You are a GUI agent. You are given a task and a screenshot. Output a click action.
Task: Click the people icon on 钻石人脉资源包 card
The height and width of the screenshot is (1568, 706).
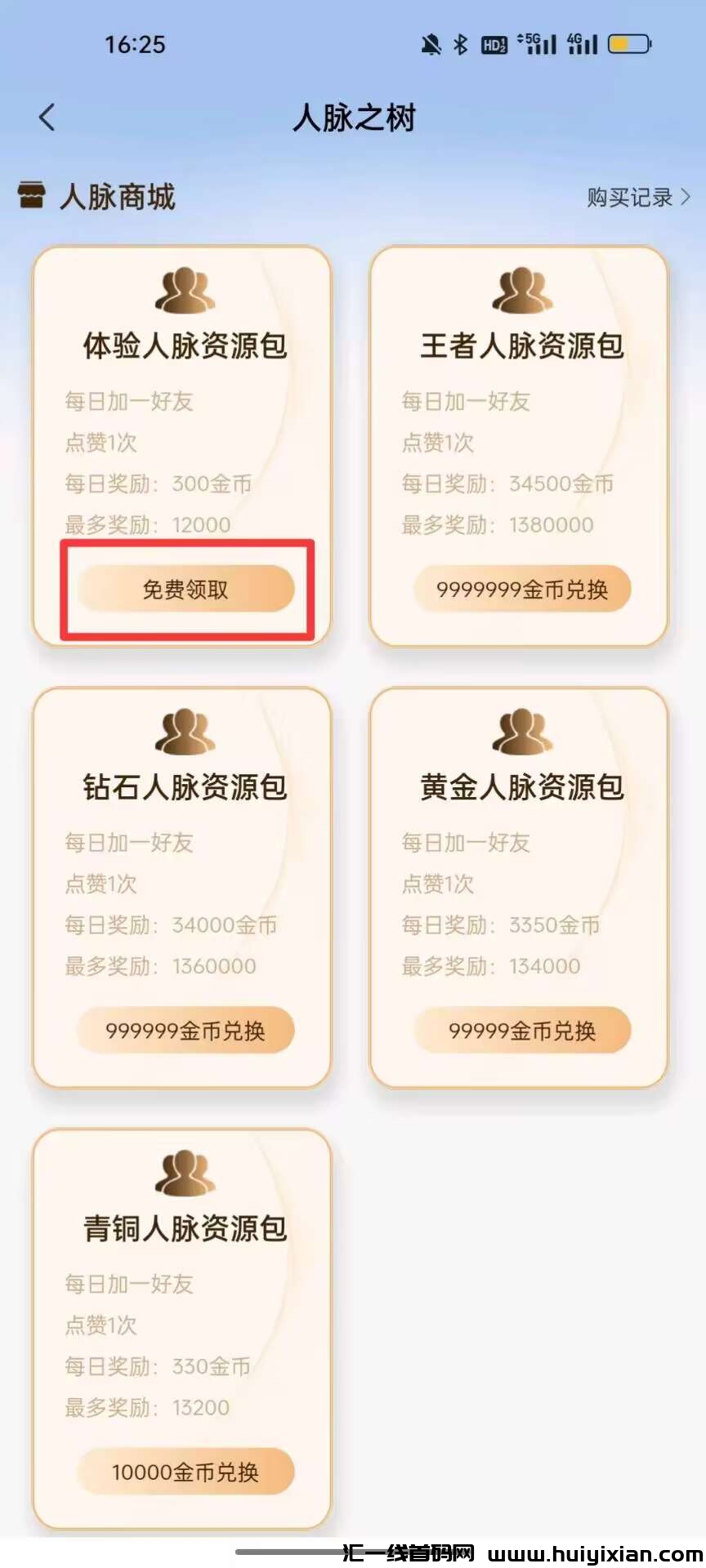tap(184, 731)
